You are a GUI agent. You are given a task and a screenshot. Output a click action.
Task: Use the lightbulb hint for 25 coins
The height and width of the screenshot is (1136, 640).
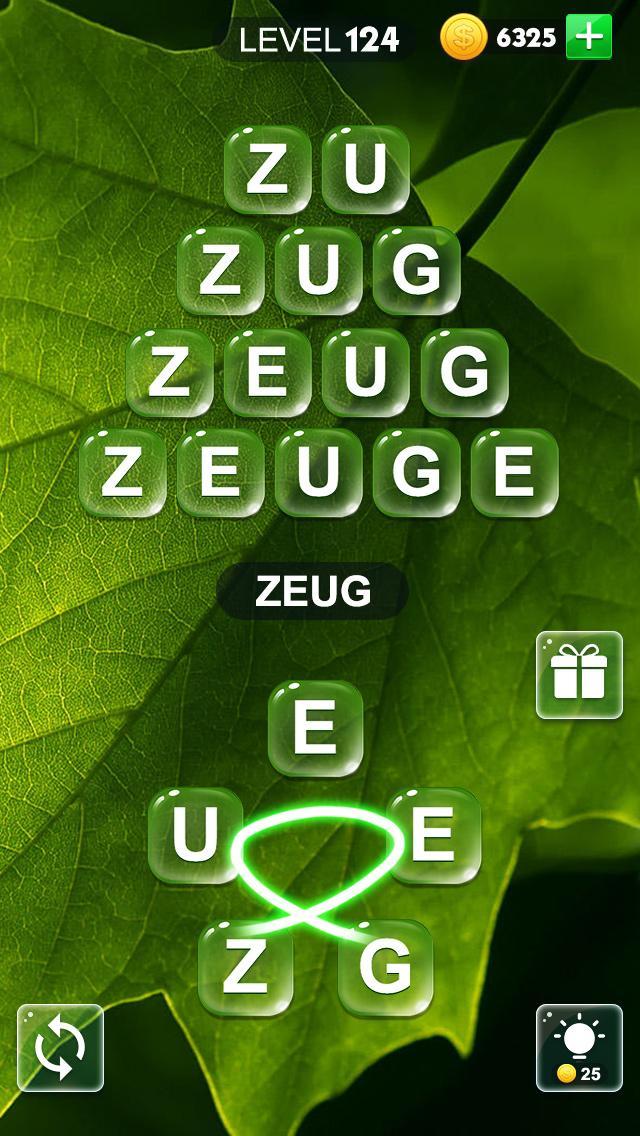(x=579, y=1047)
